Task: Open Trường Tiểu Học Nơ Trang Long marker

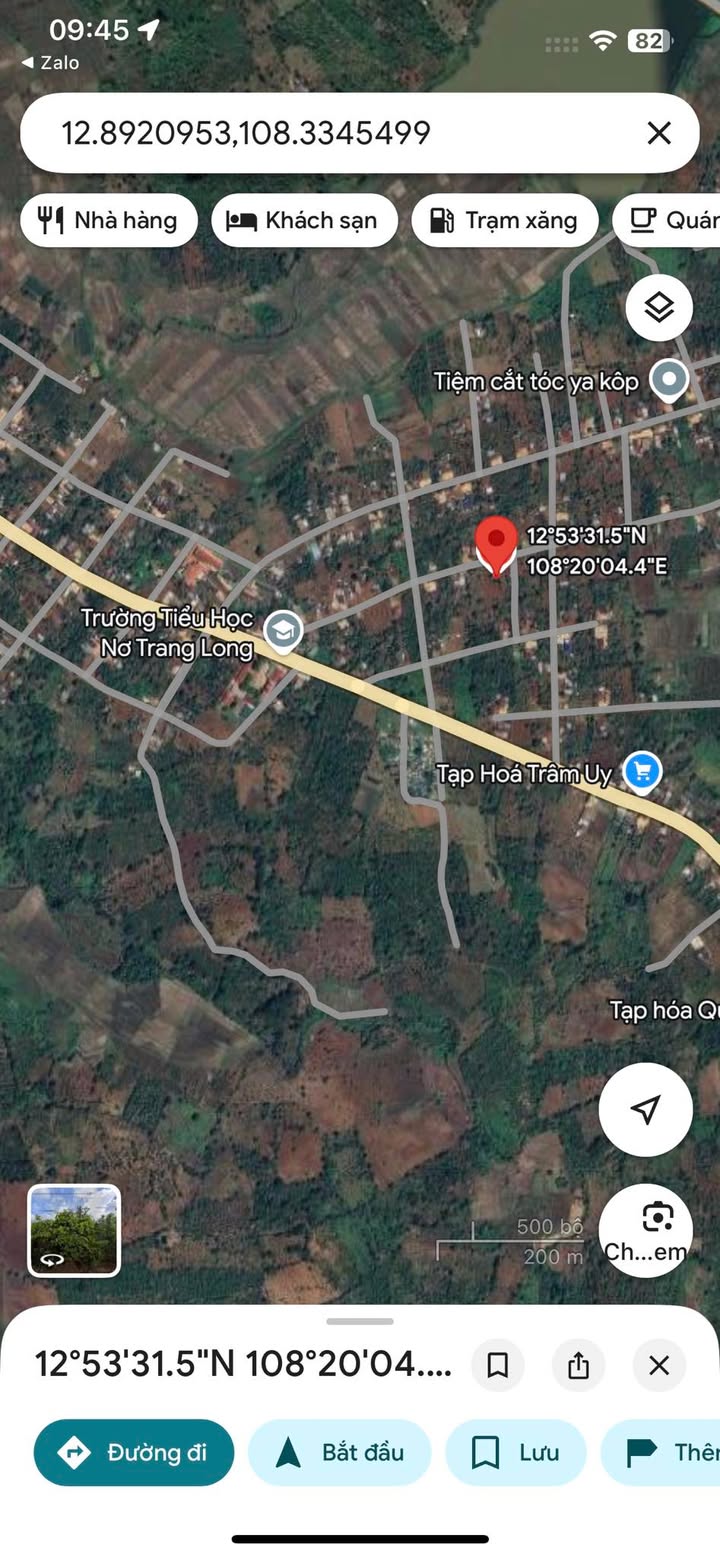Action: [284, 630]
